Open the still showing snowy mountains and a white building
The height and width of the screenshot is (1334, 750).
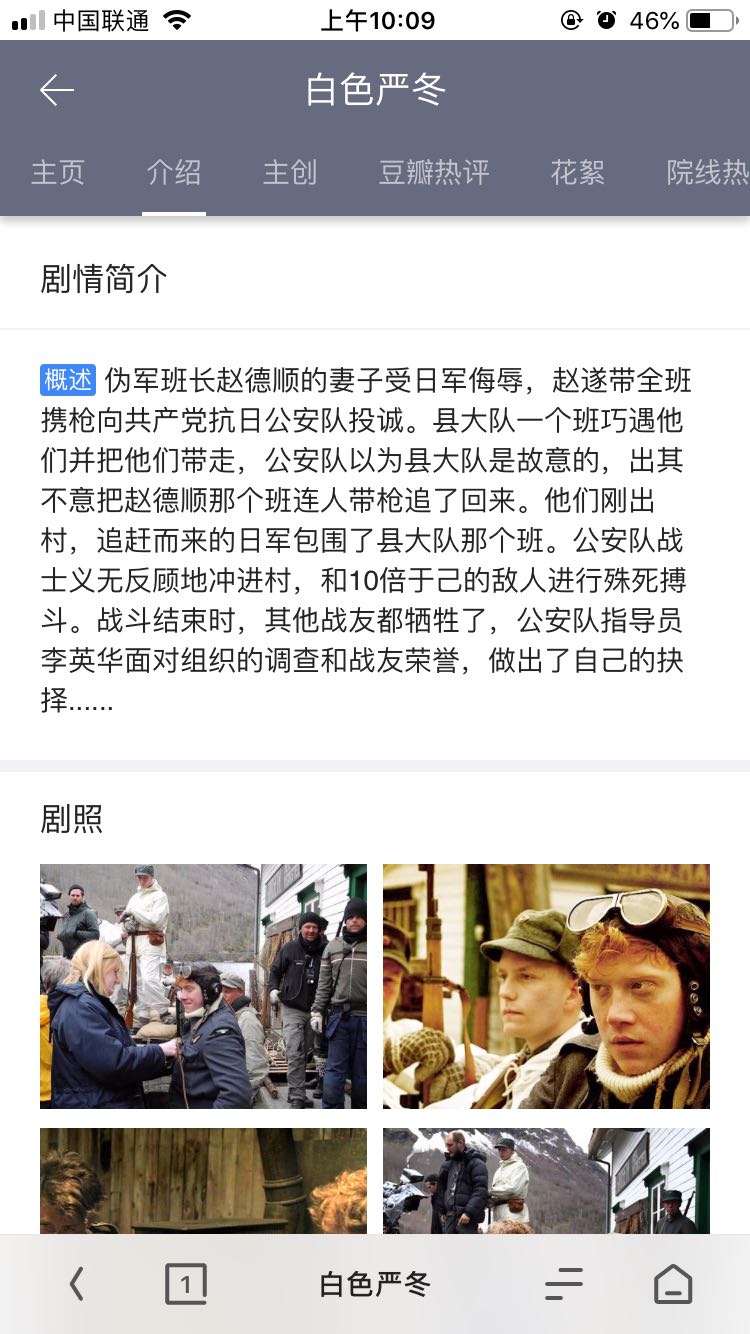point(546,1181)
